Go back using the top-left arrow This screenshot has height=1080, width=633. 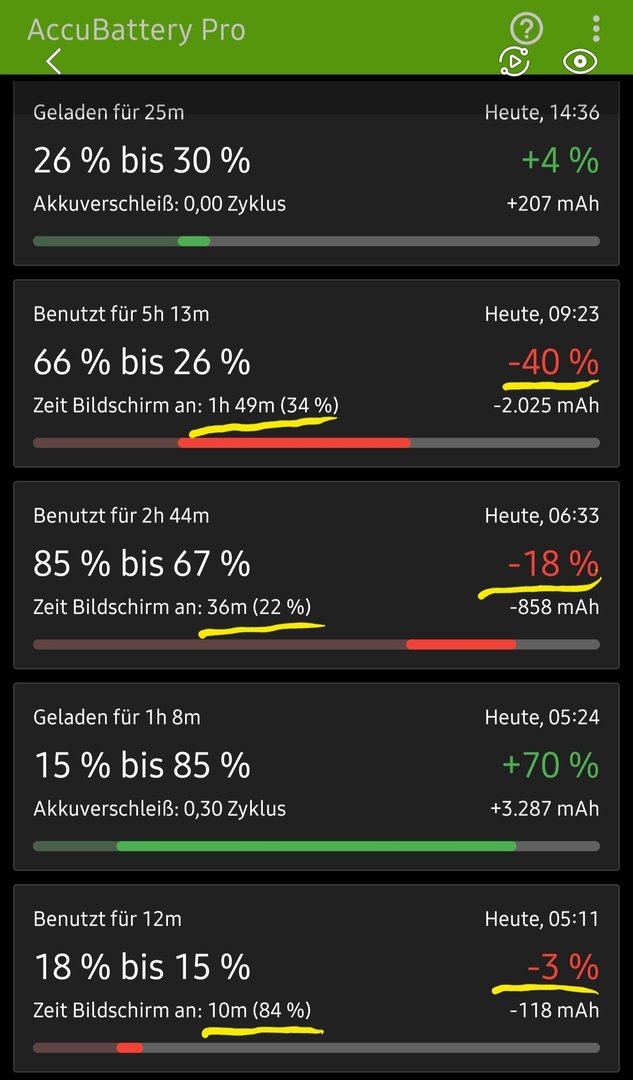pos(54,61)
